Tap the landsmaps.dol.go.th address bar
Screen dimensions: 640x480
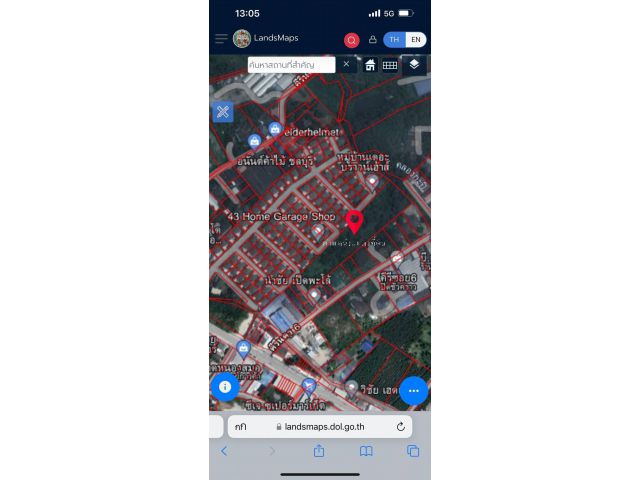[320, 426]
